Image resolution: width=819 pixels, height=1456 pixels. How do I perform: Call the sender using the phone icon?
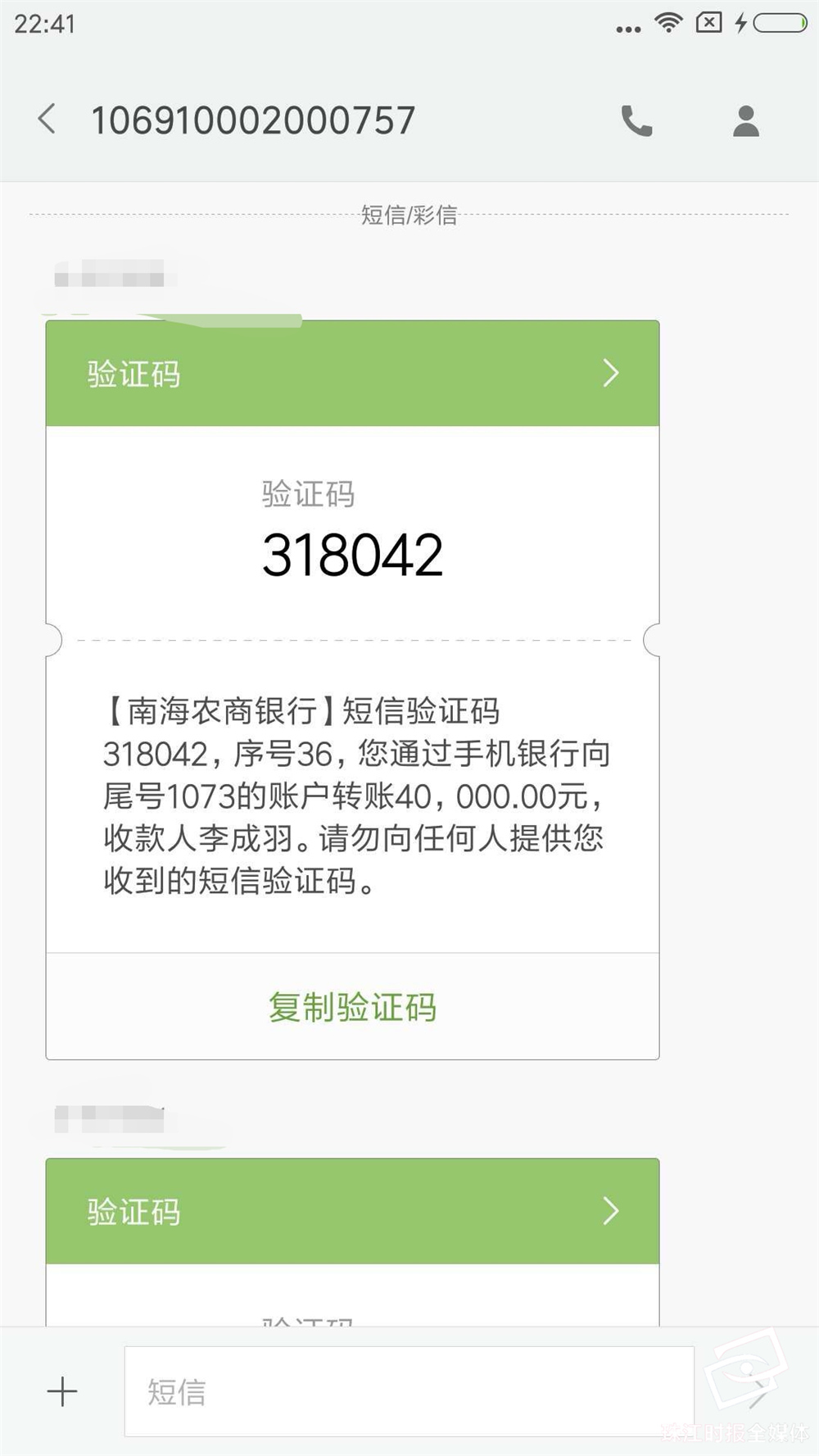(x=636, y=121)
